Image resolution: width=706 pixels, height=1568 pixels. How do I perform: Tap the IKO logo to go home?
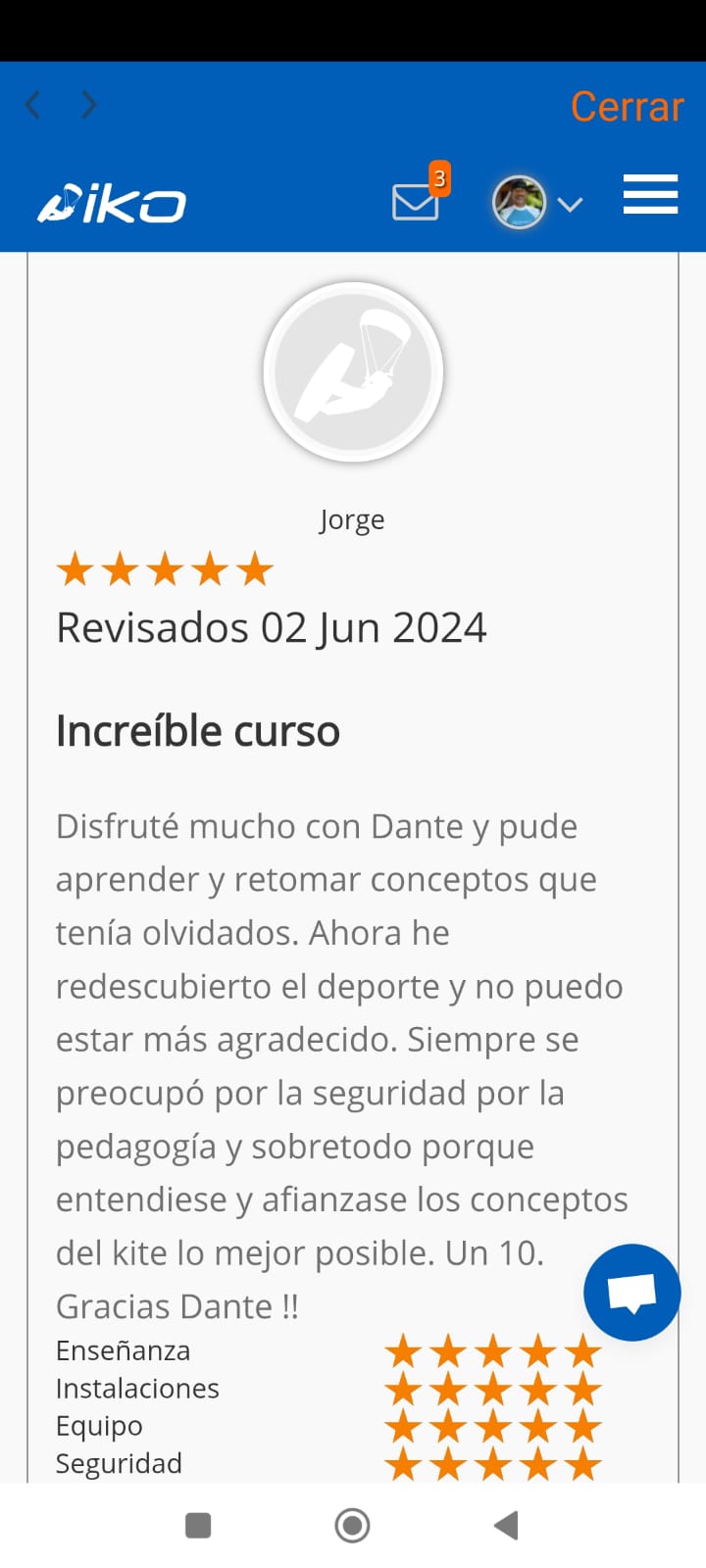(111, 204)
